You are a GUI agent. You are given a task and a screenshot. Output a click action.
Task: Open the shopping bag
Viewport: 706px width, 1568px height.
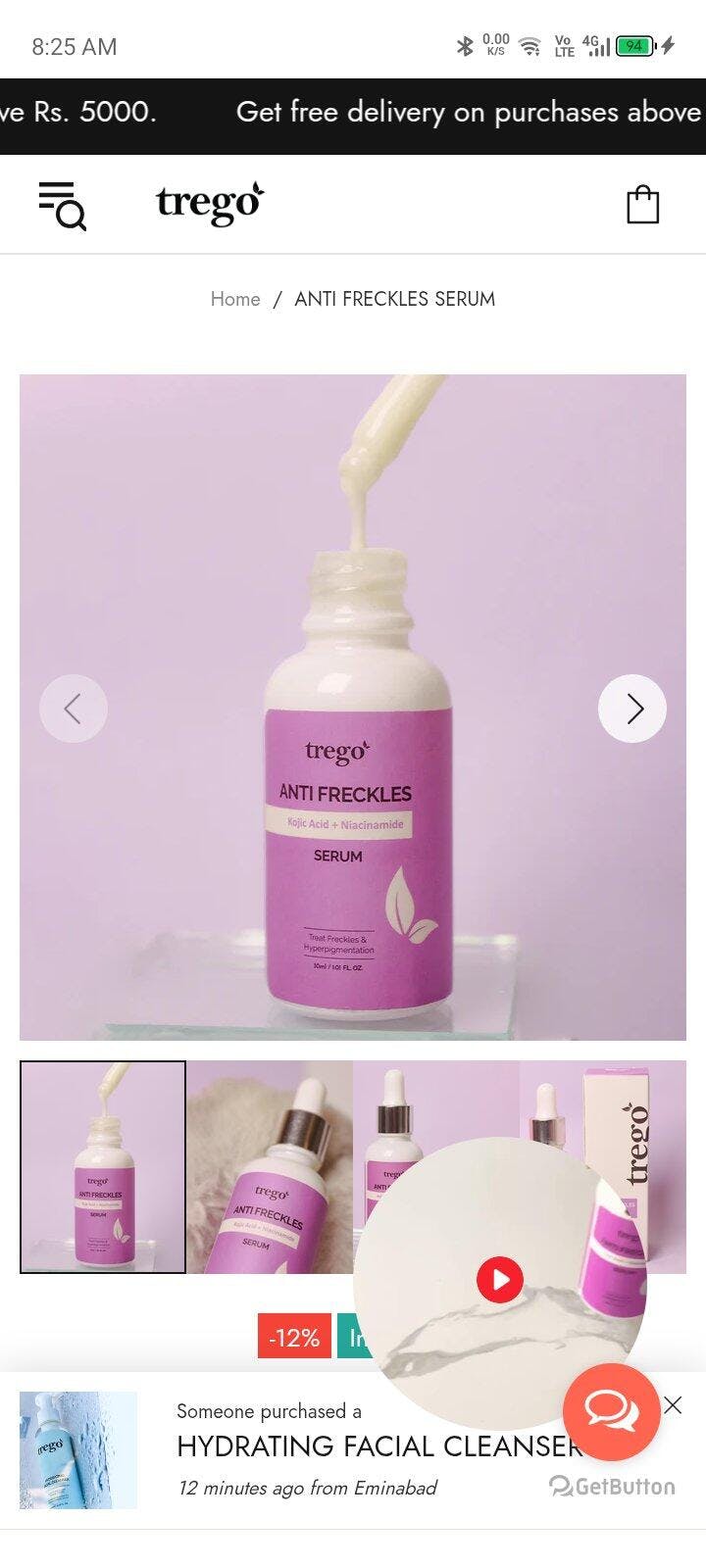(642, 205)
